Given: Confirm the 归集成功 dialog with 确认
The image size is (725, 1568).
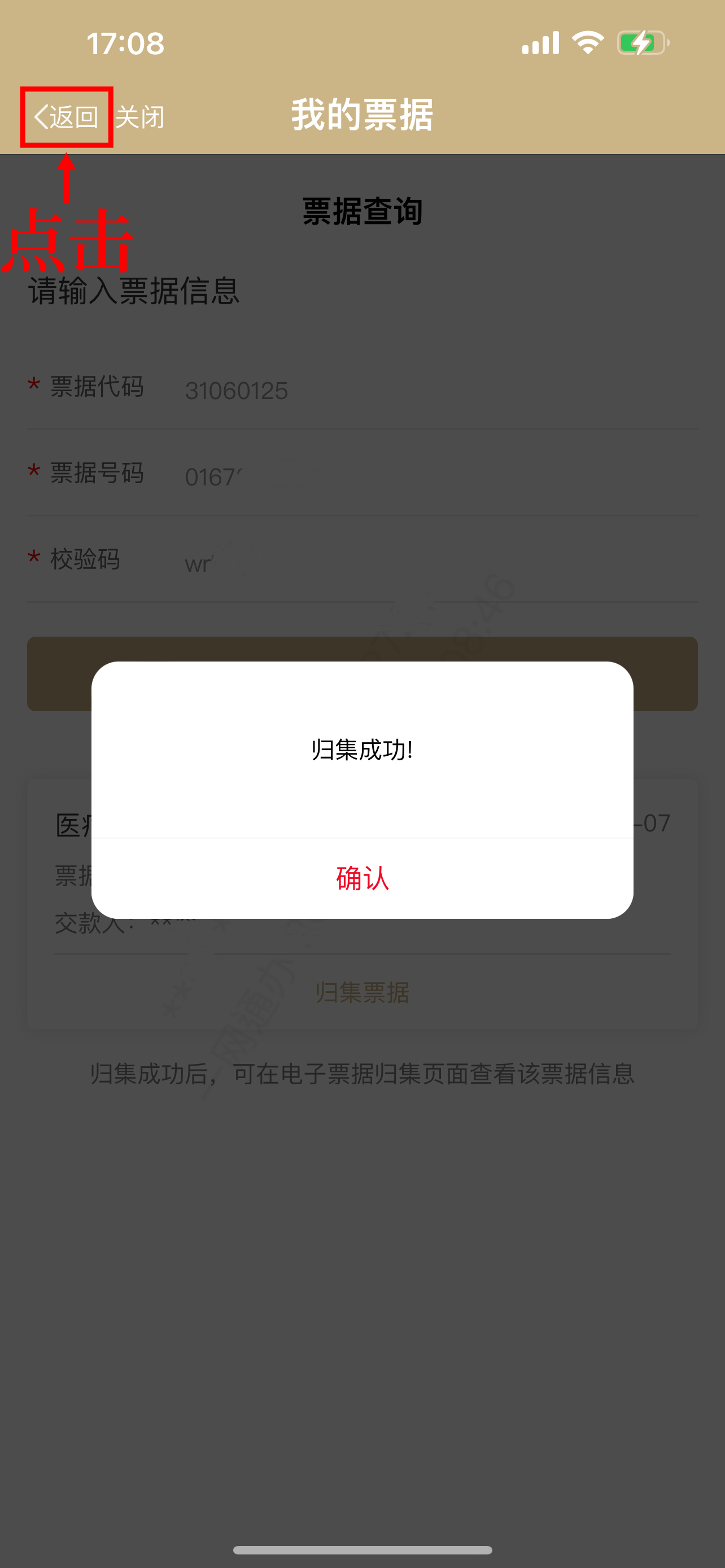Looking at the screenshot, I should coord(362,878).
